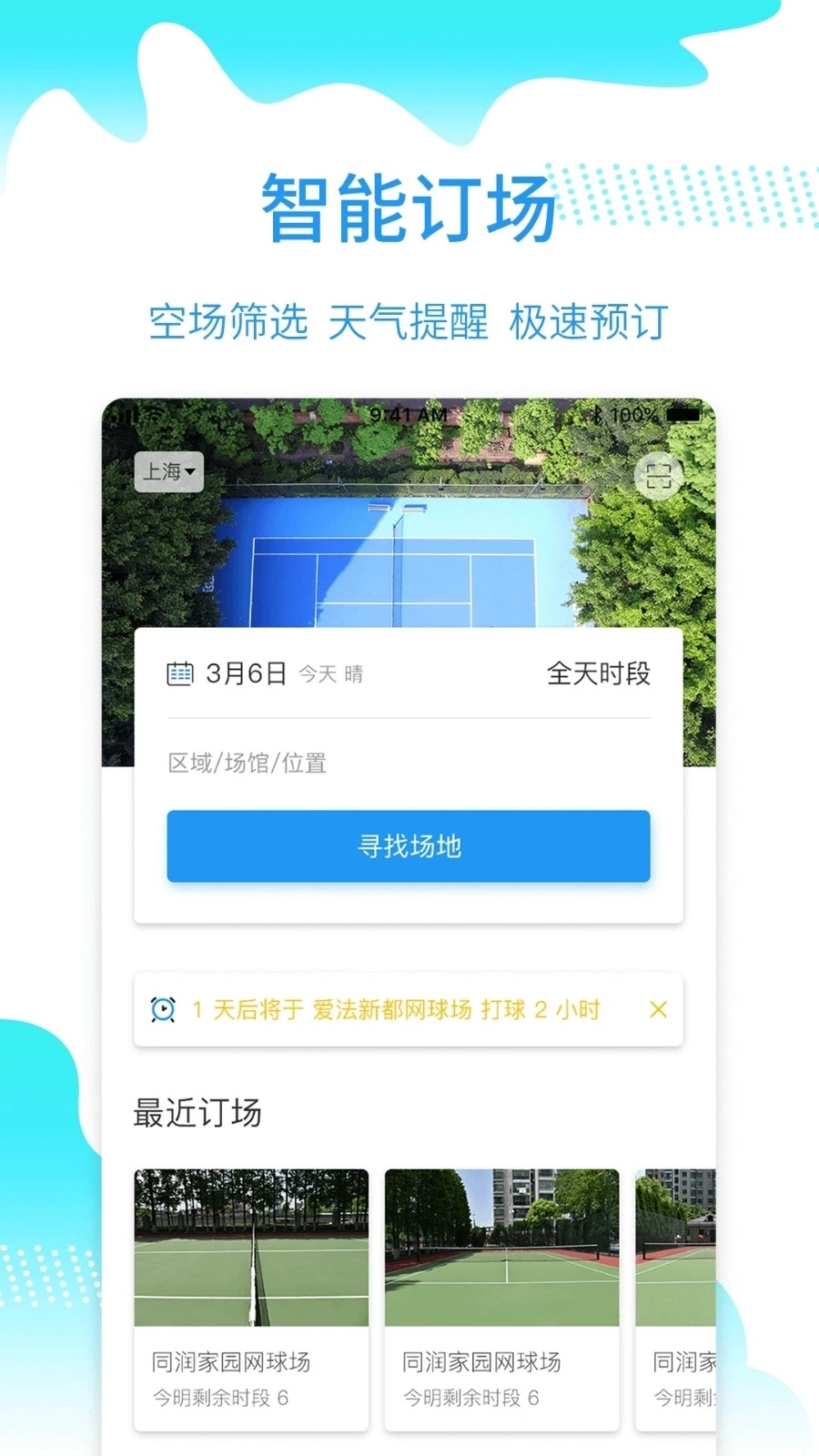Dismiss the booking reminder banner

pyautogui.click(x=658, y=1009)
